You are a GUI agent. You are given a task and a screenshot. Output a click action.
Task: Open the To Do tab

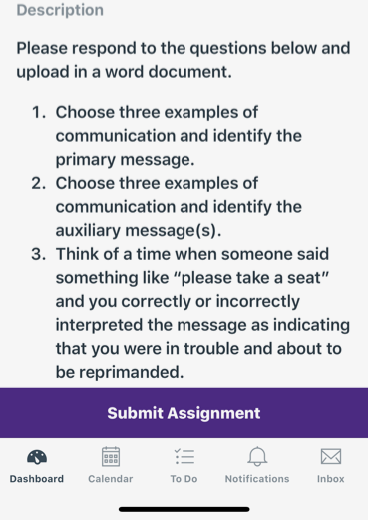pyautogui.click(x=184, y=466)
